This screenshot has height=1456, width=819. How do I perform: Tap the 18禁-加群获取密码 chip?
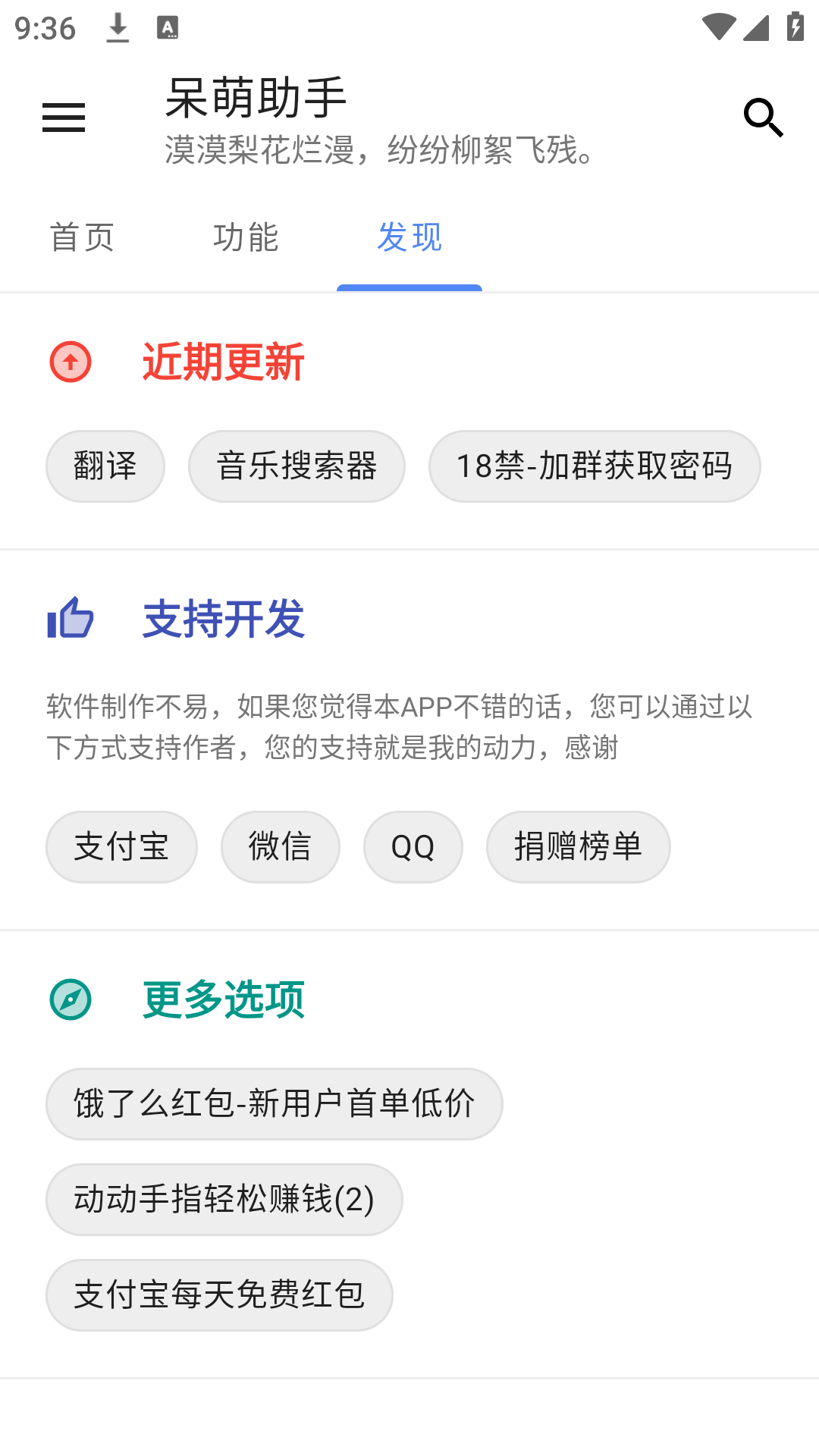[x=595, y=466]
